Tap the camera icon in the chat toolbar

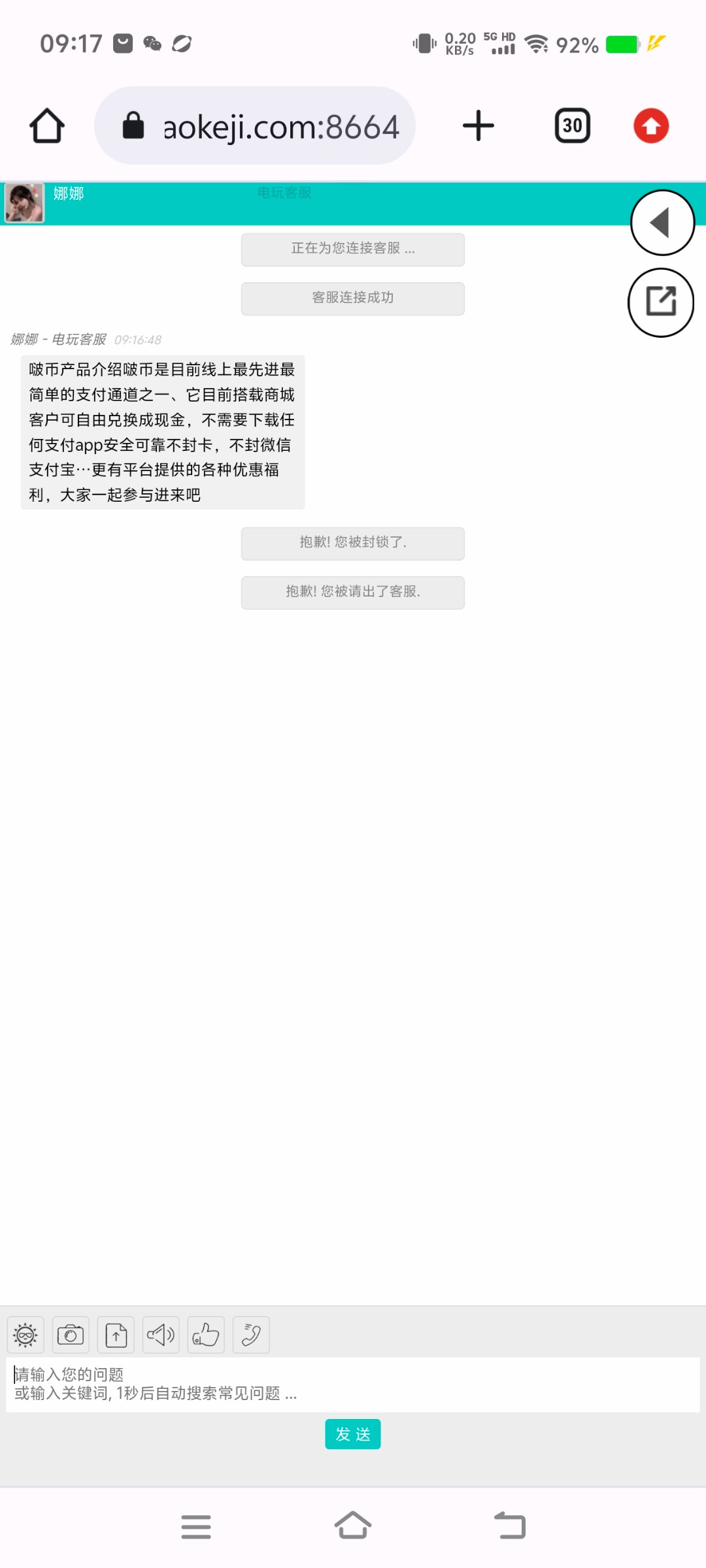[71, 1335]
